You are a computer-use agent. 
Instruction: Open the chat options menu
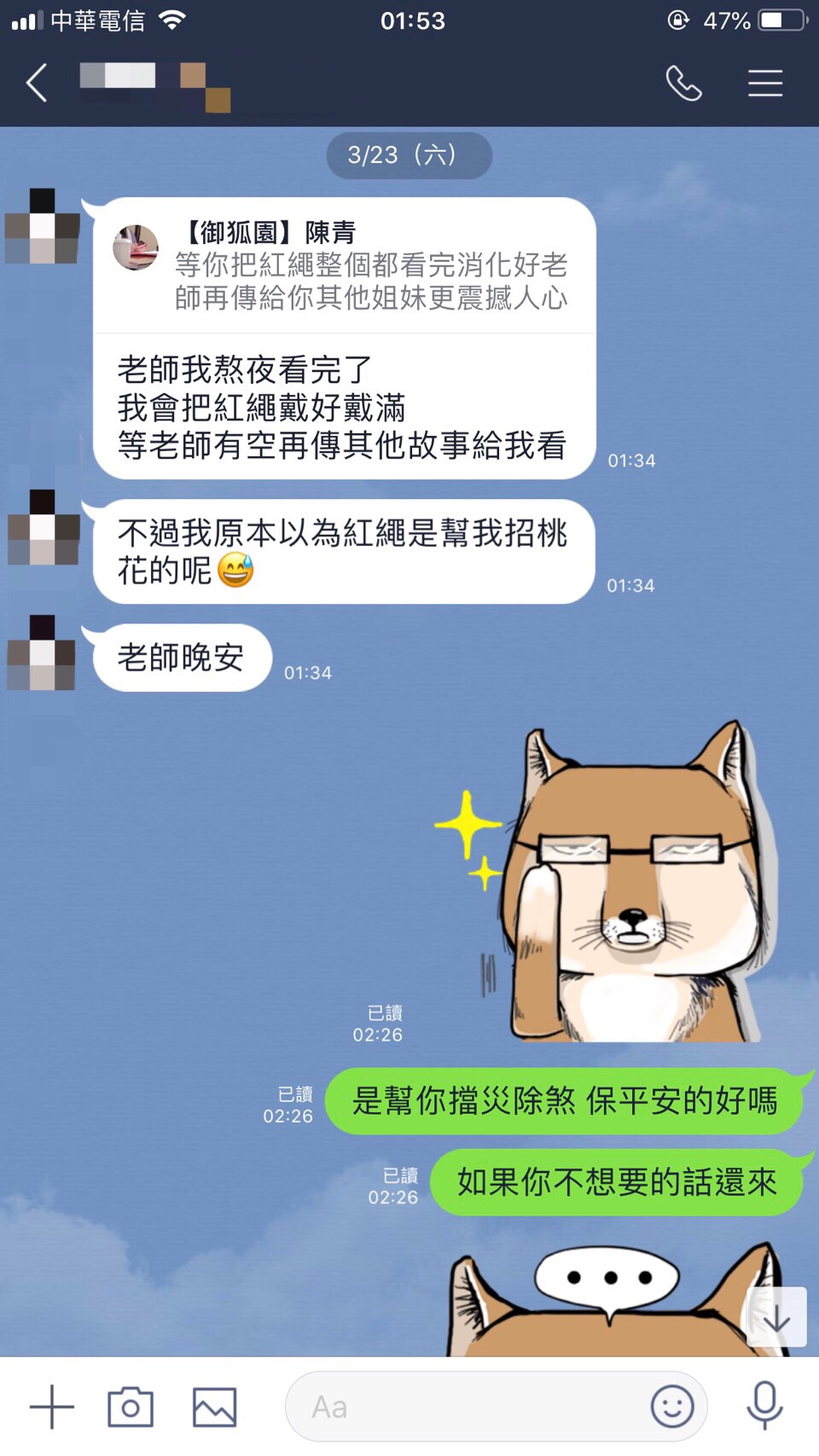pos(765,84)
